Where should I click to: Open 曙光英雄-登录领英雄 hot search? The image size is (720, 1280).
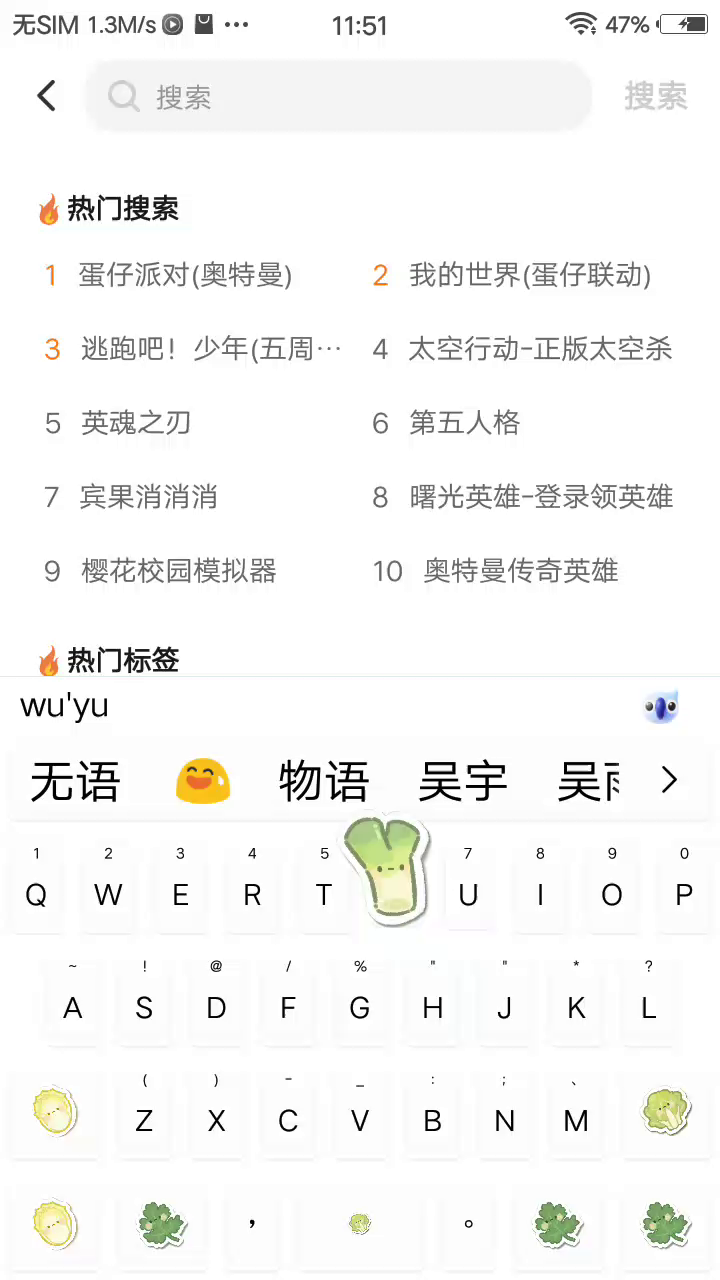tap(540, 497)
